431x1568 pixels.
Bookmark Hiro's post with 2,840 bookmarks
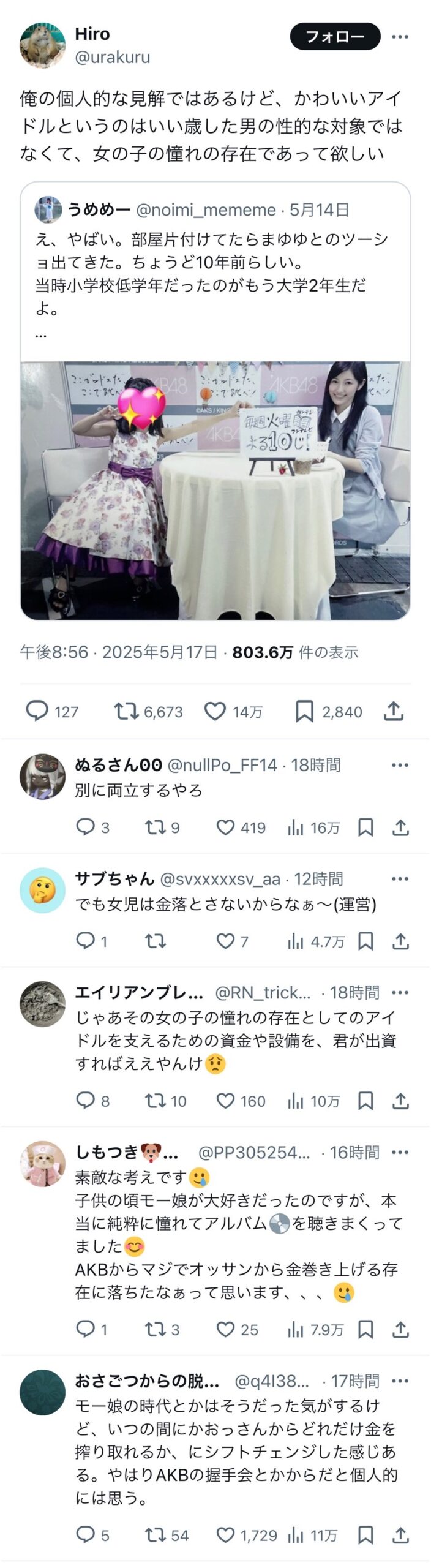304,710
